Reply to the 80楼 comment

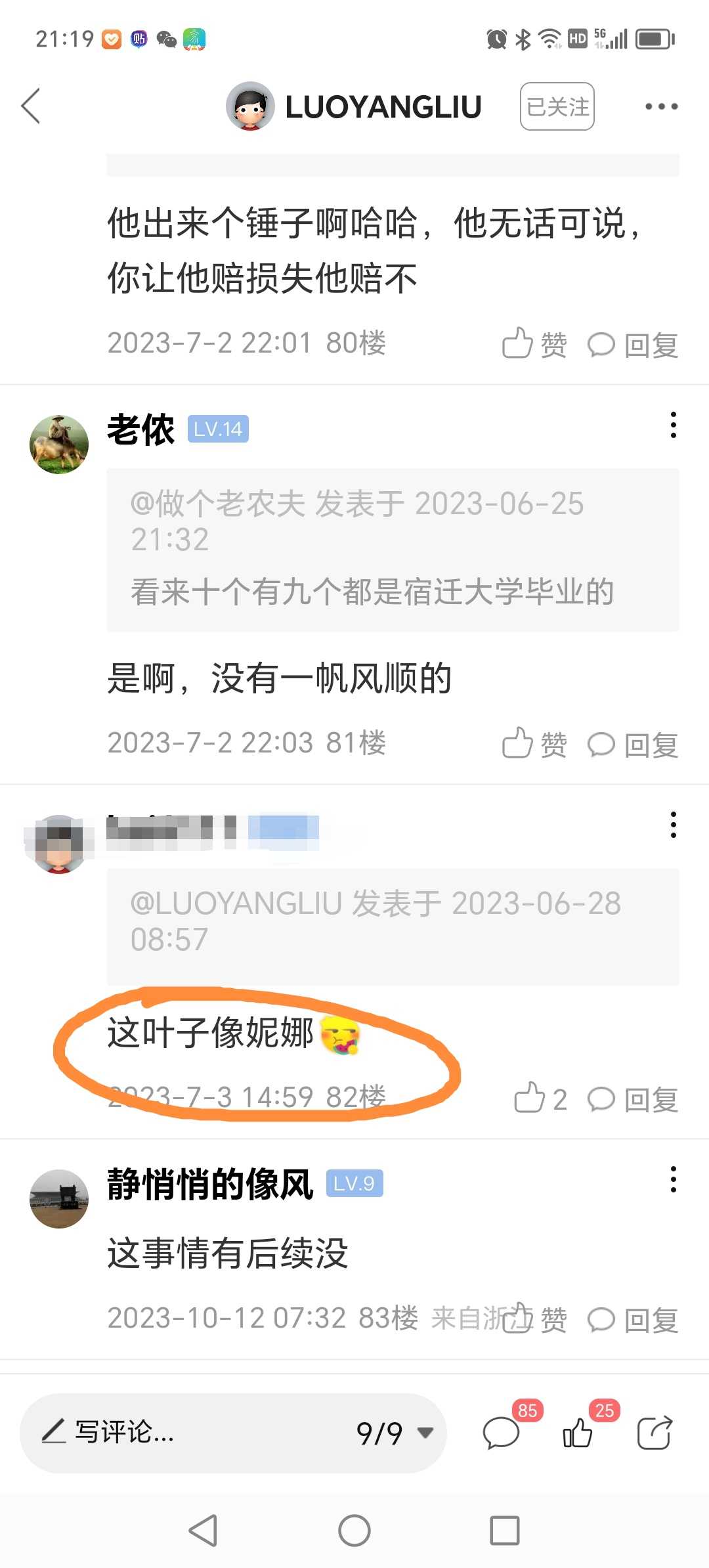pos(633,345)
